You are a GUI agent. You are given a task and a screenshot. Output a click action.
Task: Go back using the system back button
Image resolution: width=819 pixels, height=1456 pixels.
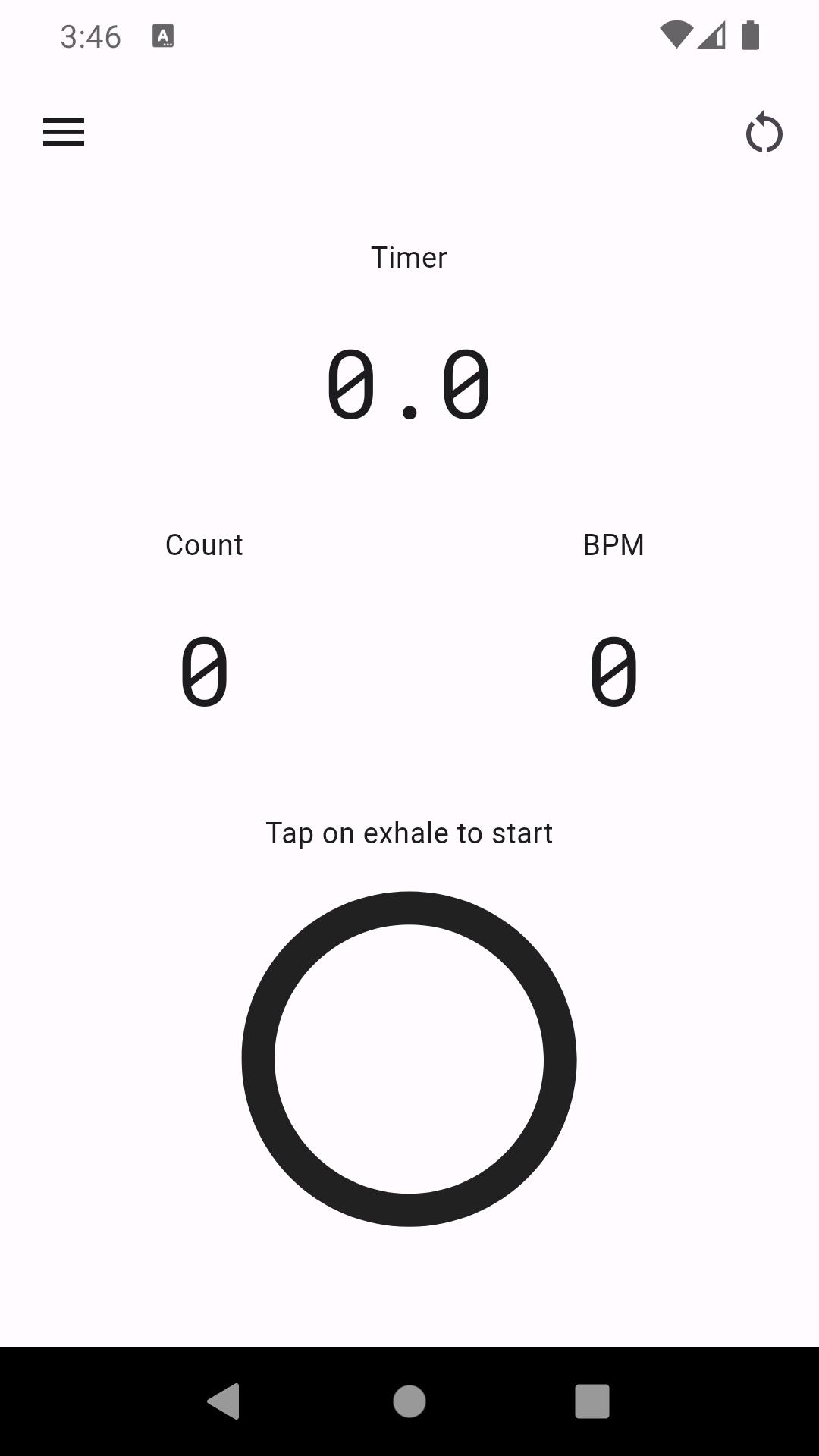(224, 1401)
